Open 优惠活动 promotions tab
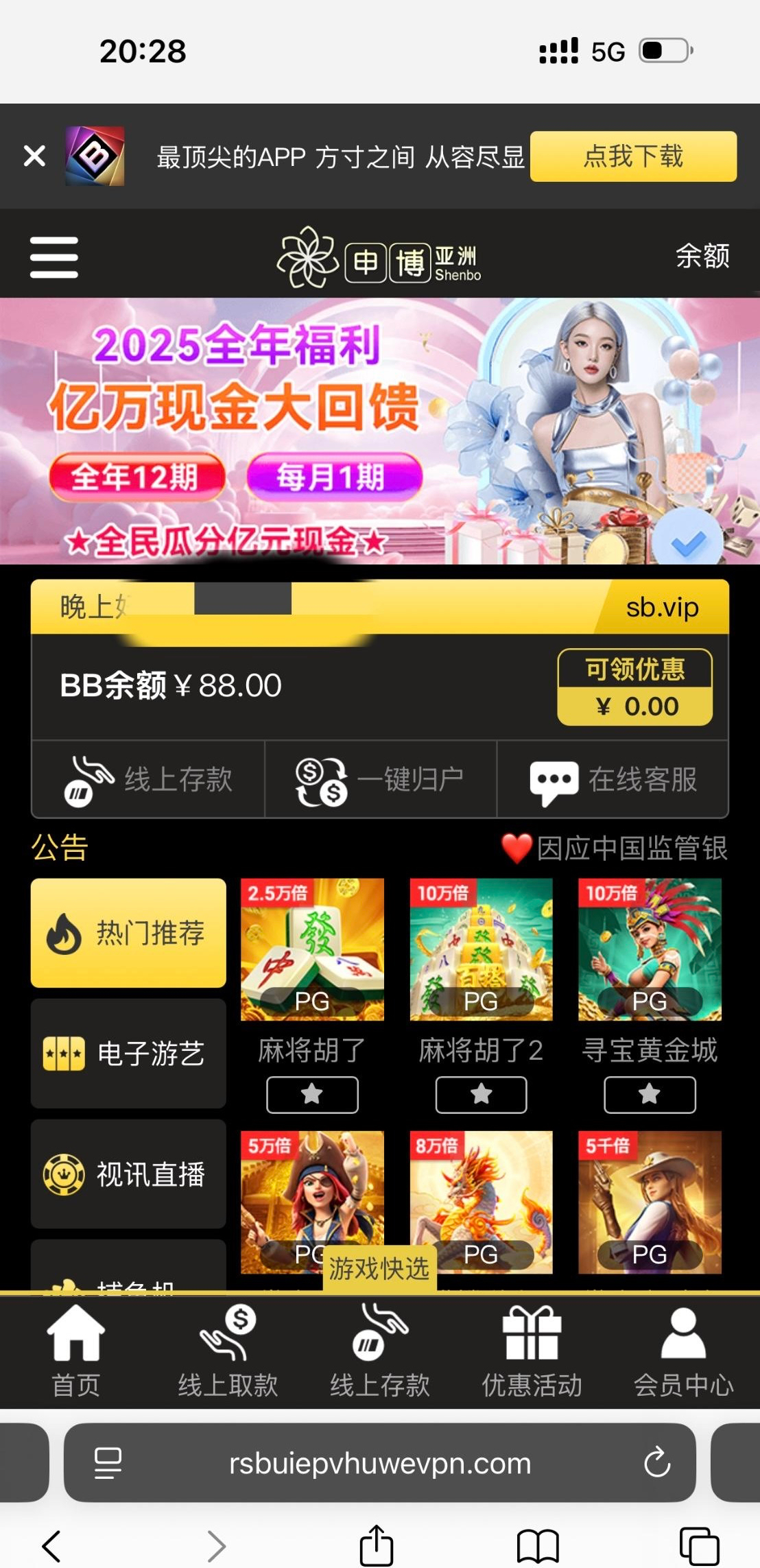760x1568 pixels. pos(532,1350)
